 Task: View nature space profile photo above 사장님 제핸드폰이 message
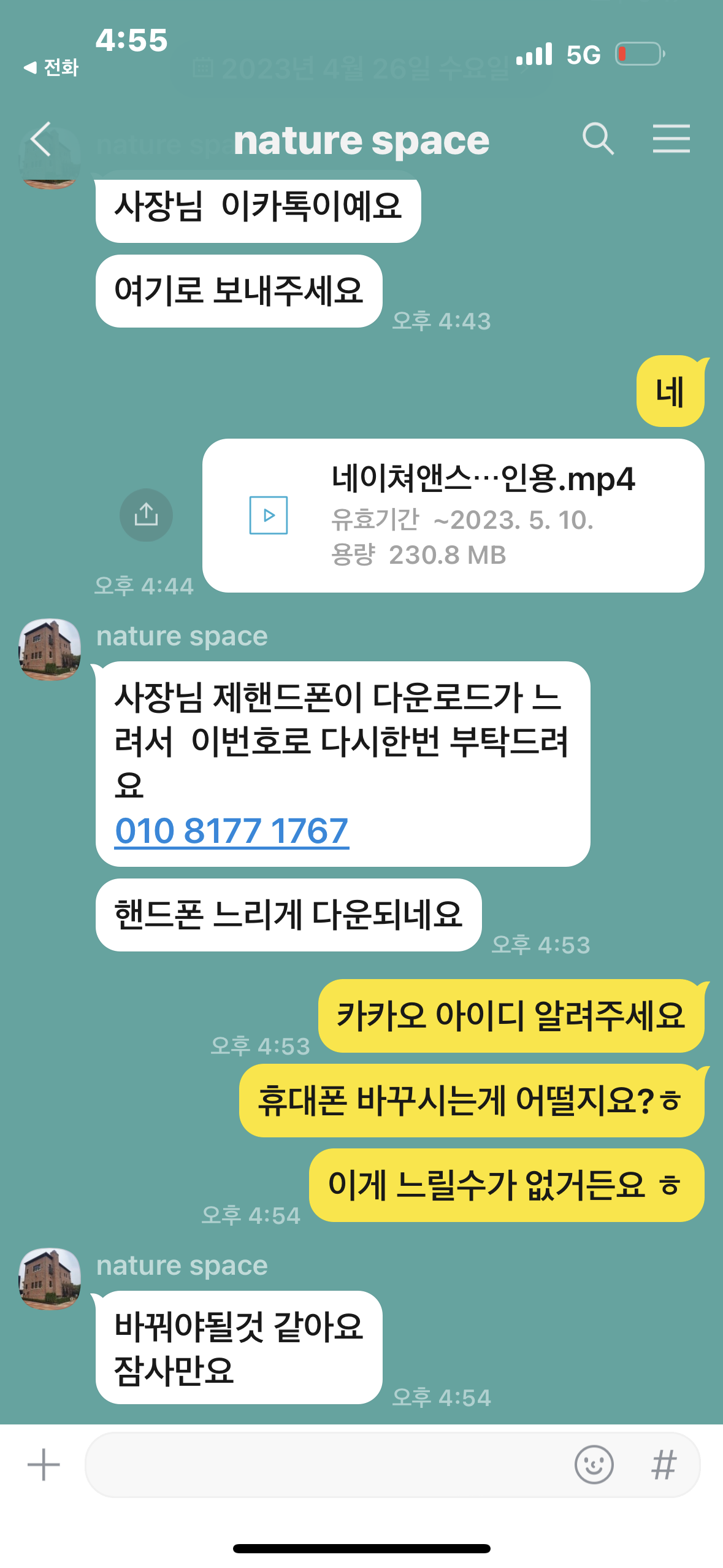[x=50, y=649]
